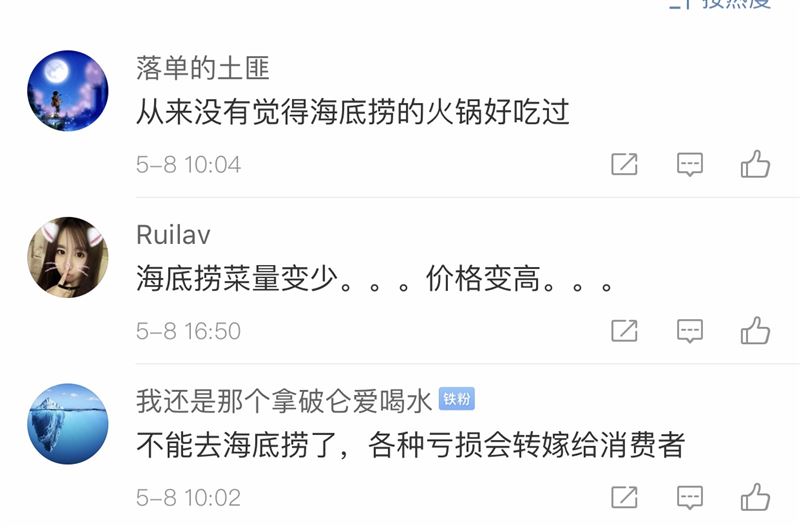
Task: Like Ruilav's comment
Action: (755, 330)
